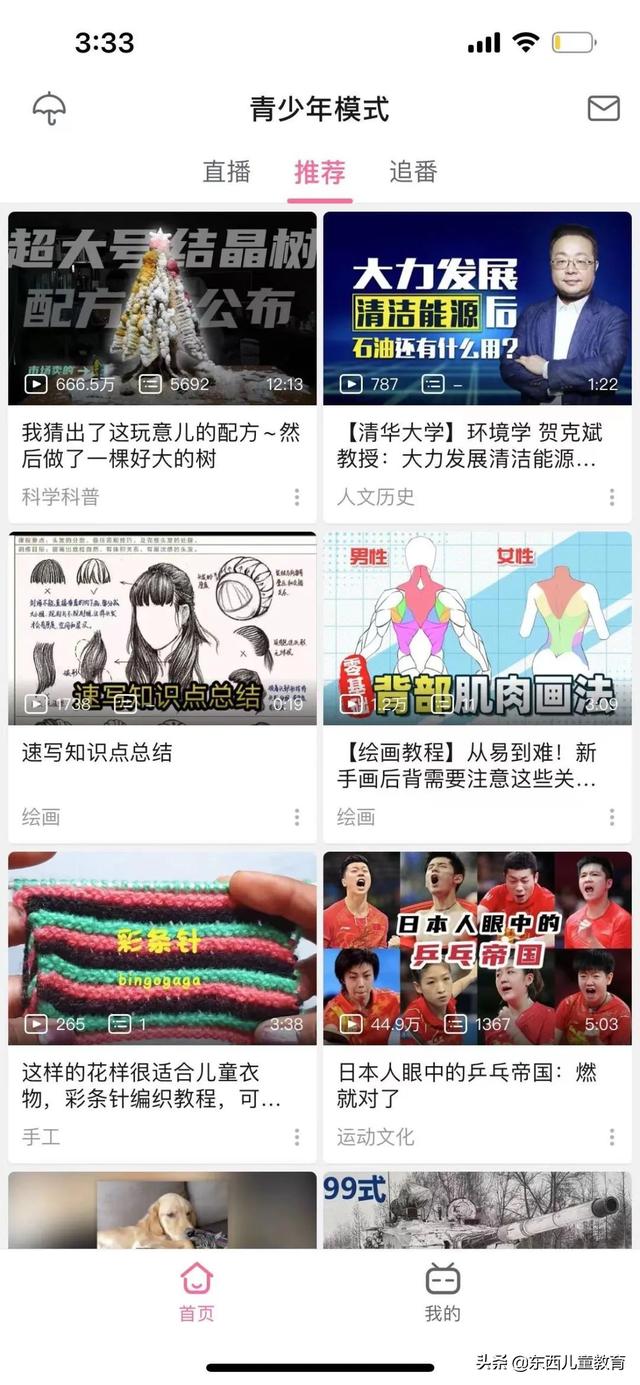Open the messages envelope icon
The width and height of the screenshot is (640, 1385).
(603, 108)
